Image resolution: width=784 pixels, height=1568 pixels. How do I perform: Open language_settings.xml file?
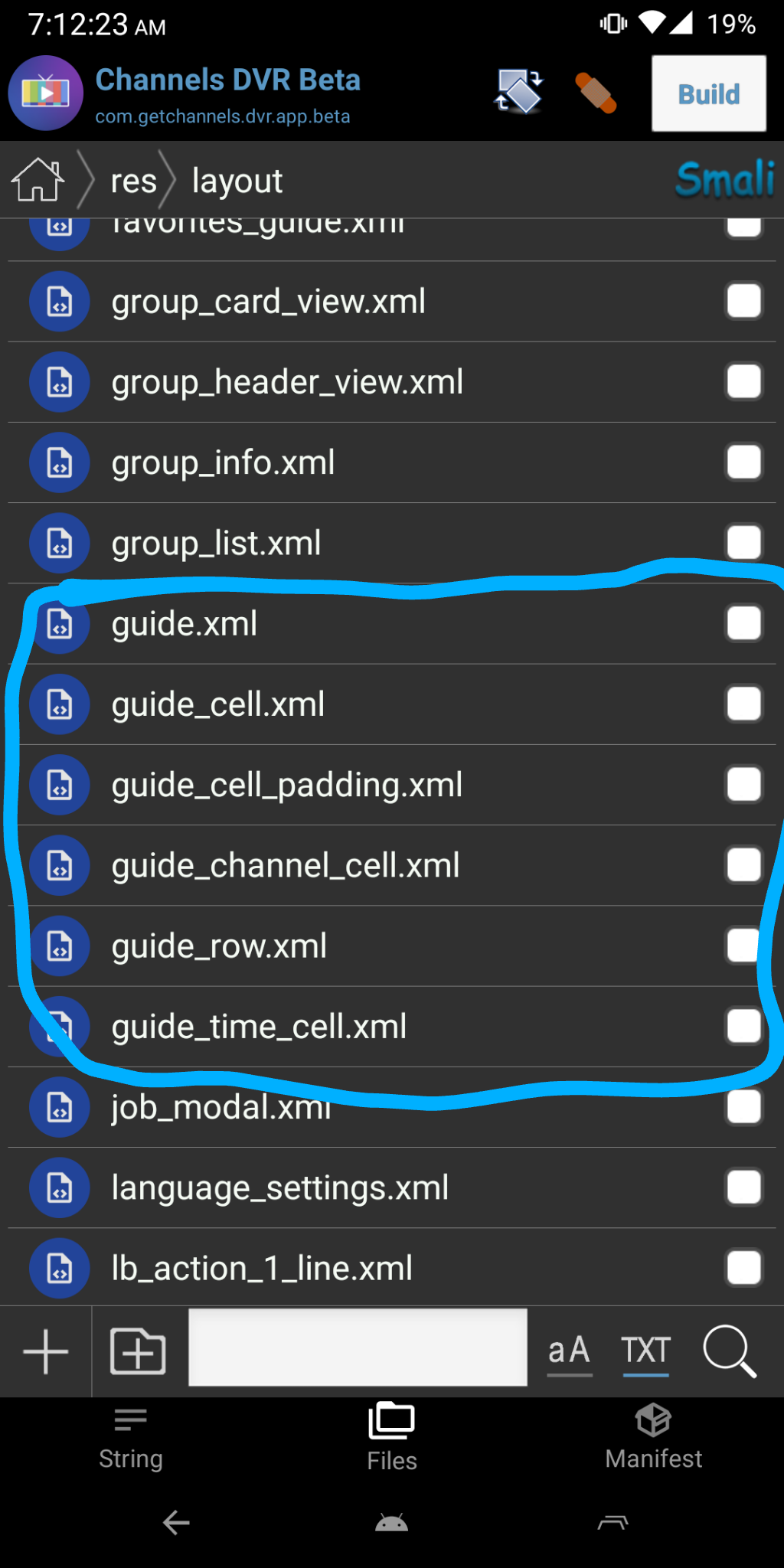(x=279, y=1187)
